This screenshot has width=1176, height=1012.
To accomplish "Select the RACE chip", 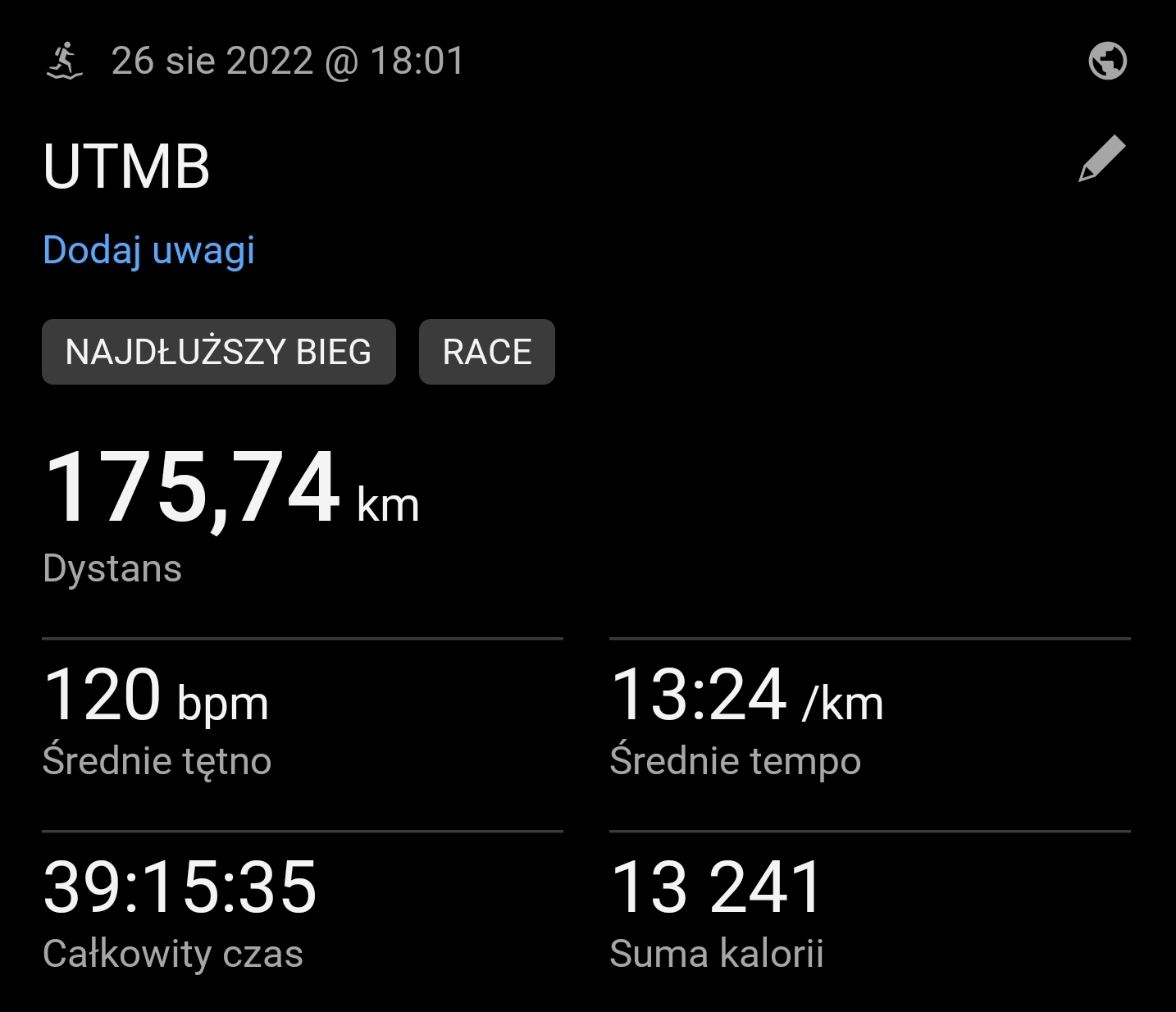I will (486, 352).
